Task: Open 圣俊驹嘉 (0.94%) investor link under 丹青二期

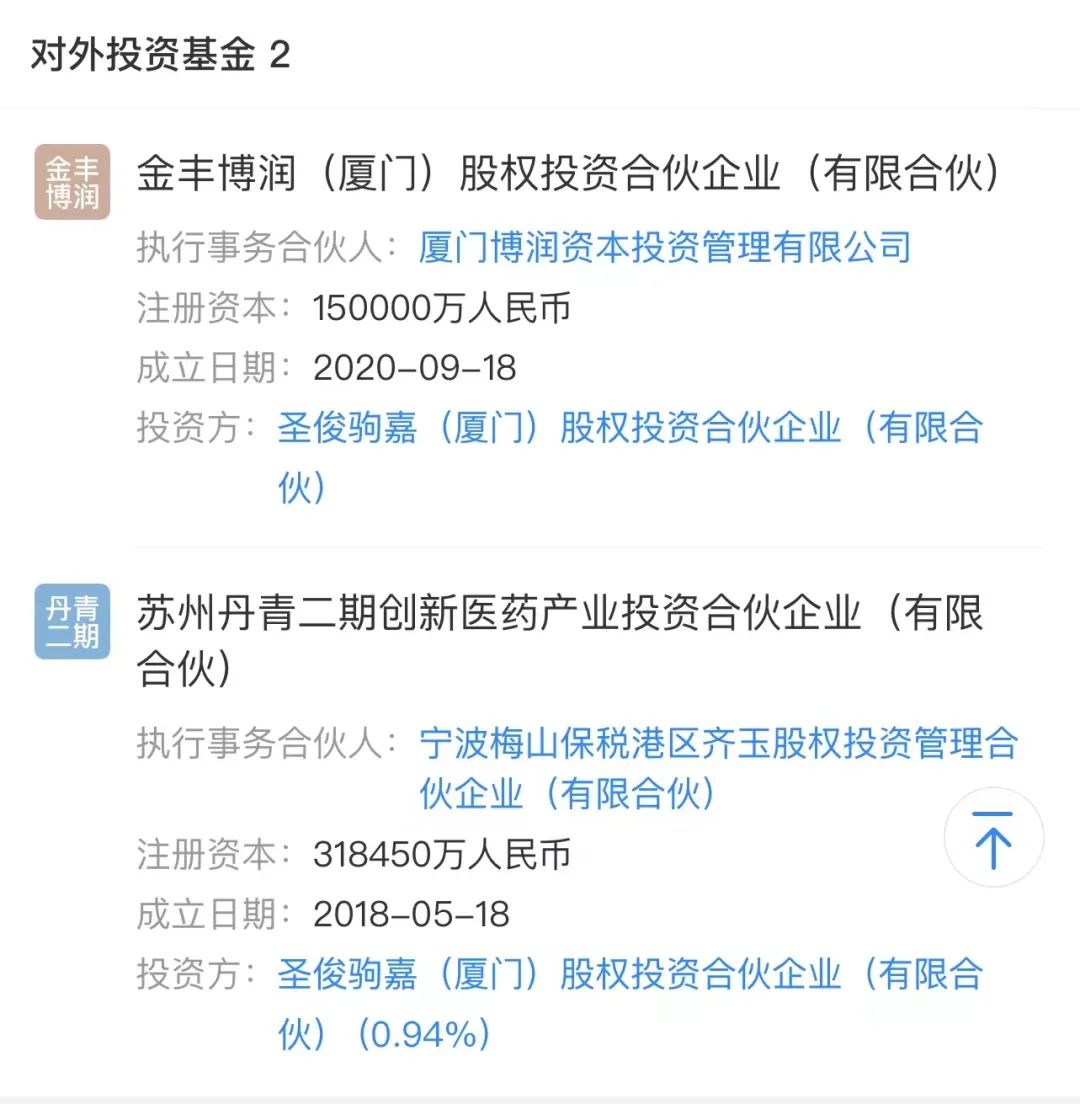Action: tap(630, 975)
